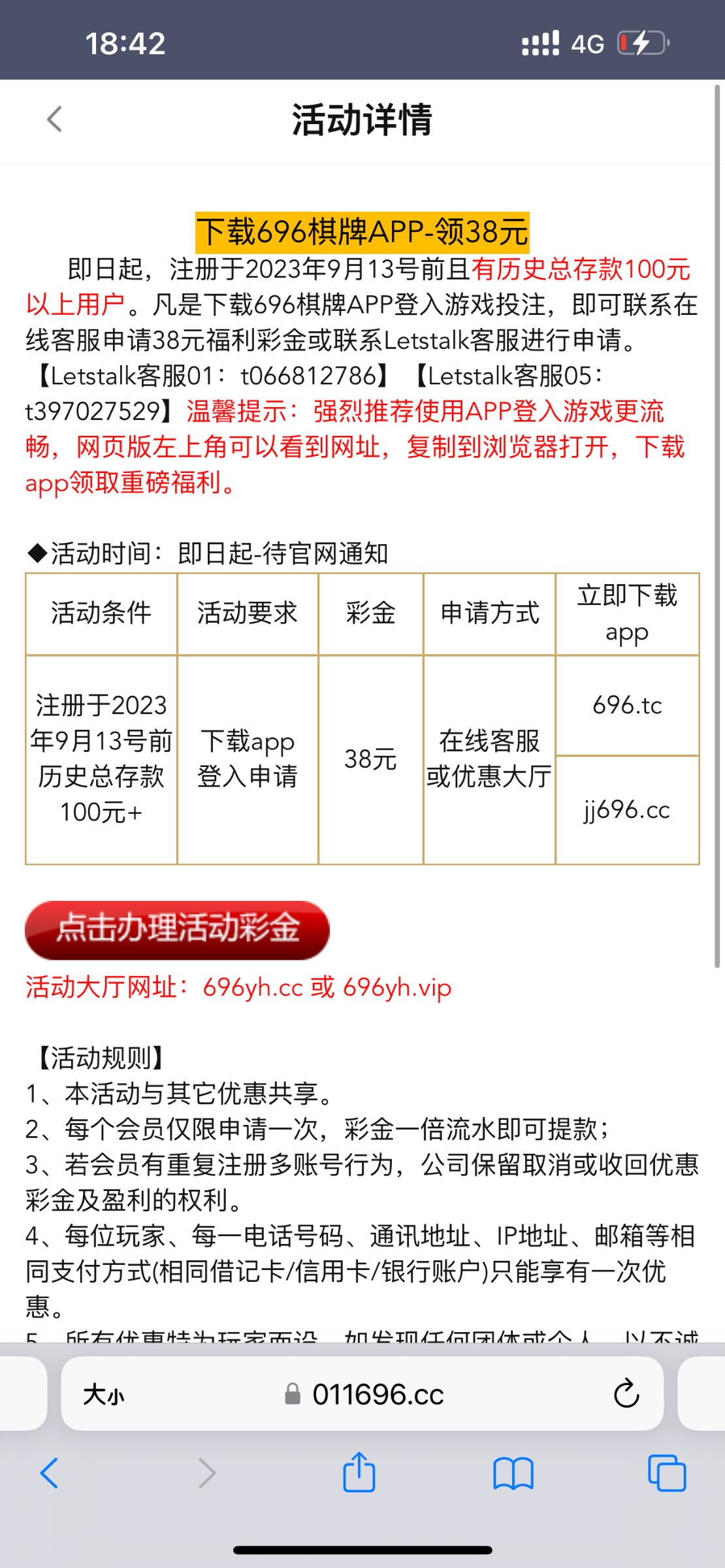Tap the red 点击办理活动彩金 button
Screen dimensions: 725x1568
pyautogui.click(x=177, y=929)
